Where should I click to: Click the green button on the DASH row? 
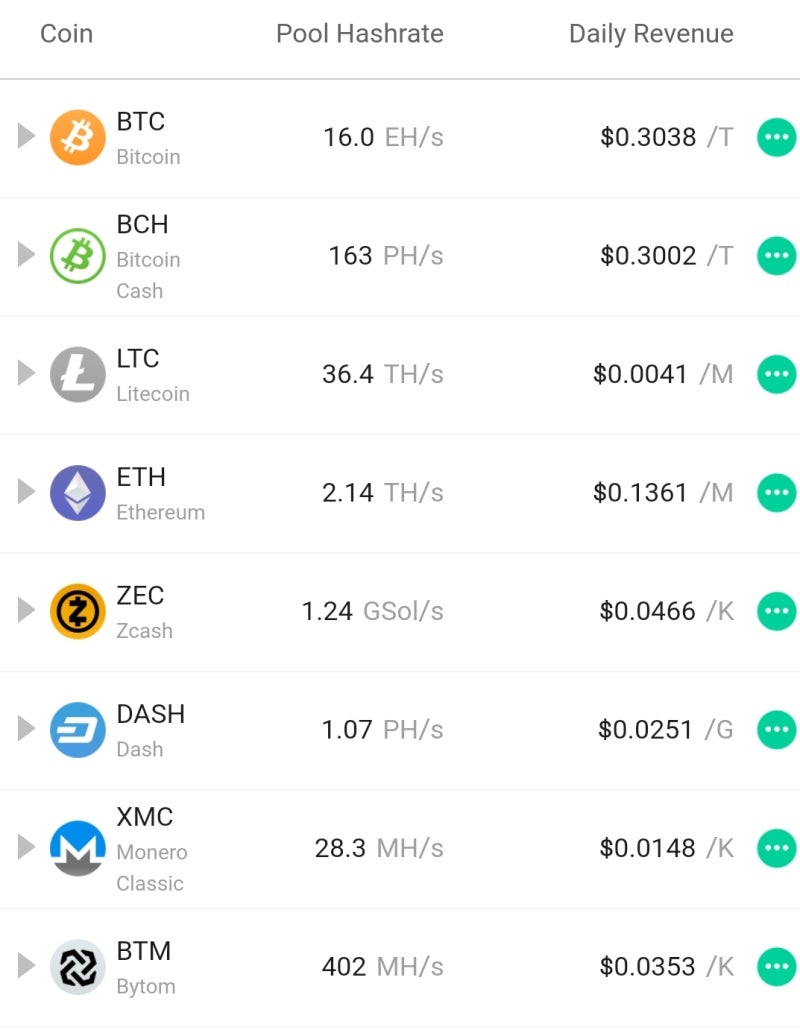point(776,729)
